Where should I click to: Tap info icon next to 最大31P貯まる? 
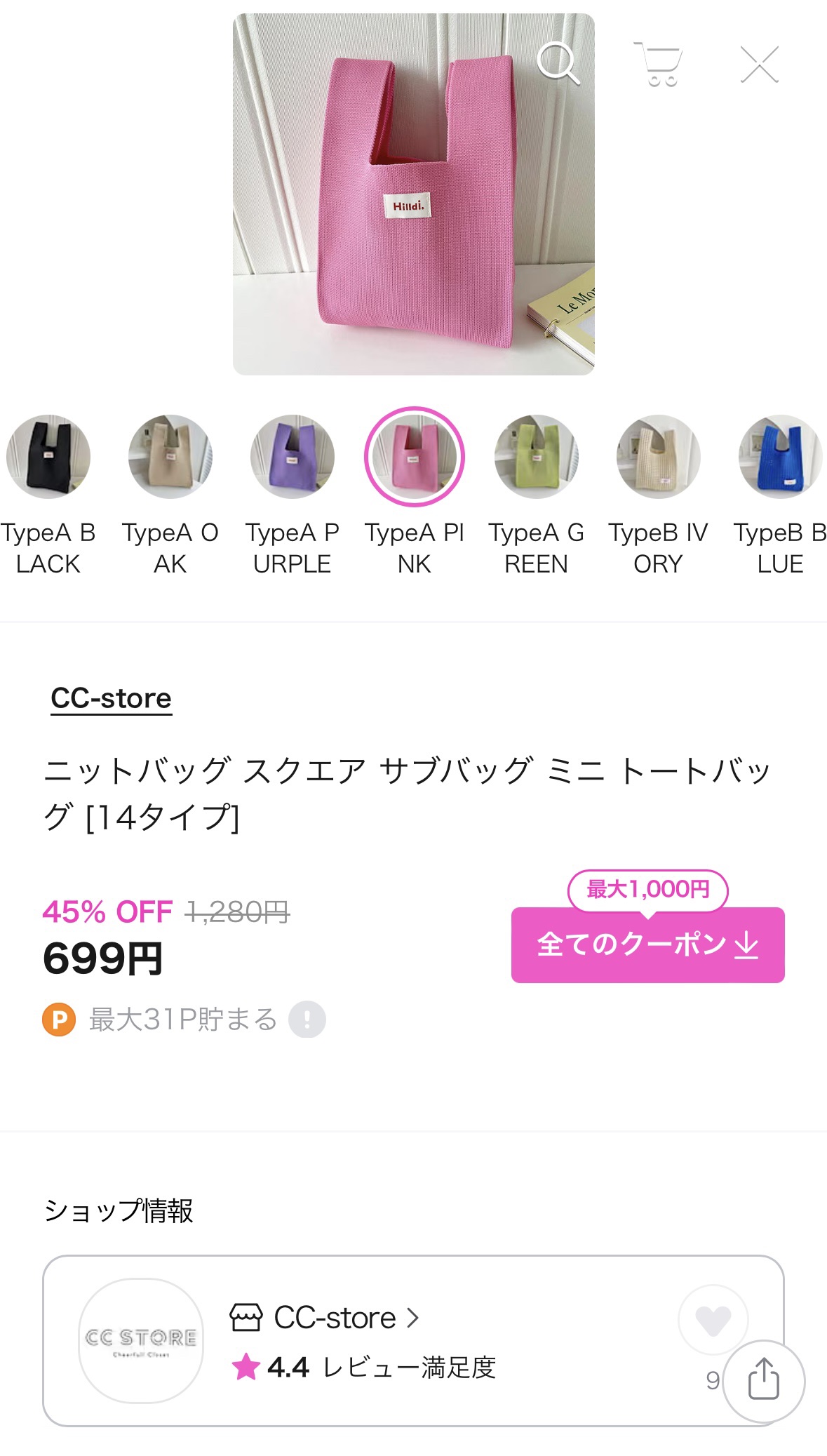(x=309, y=1020)
